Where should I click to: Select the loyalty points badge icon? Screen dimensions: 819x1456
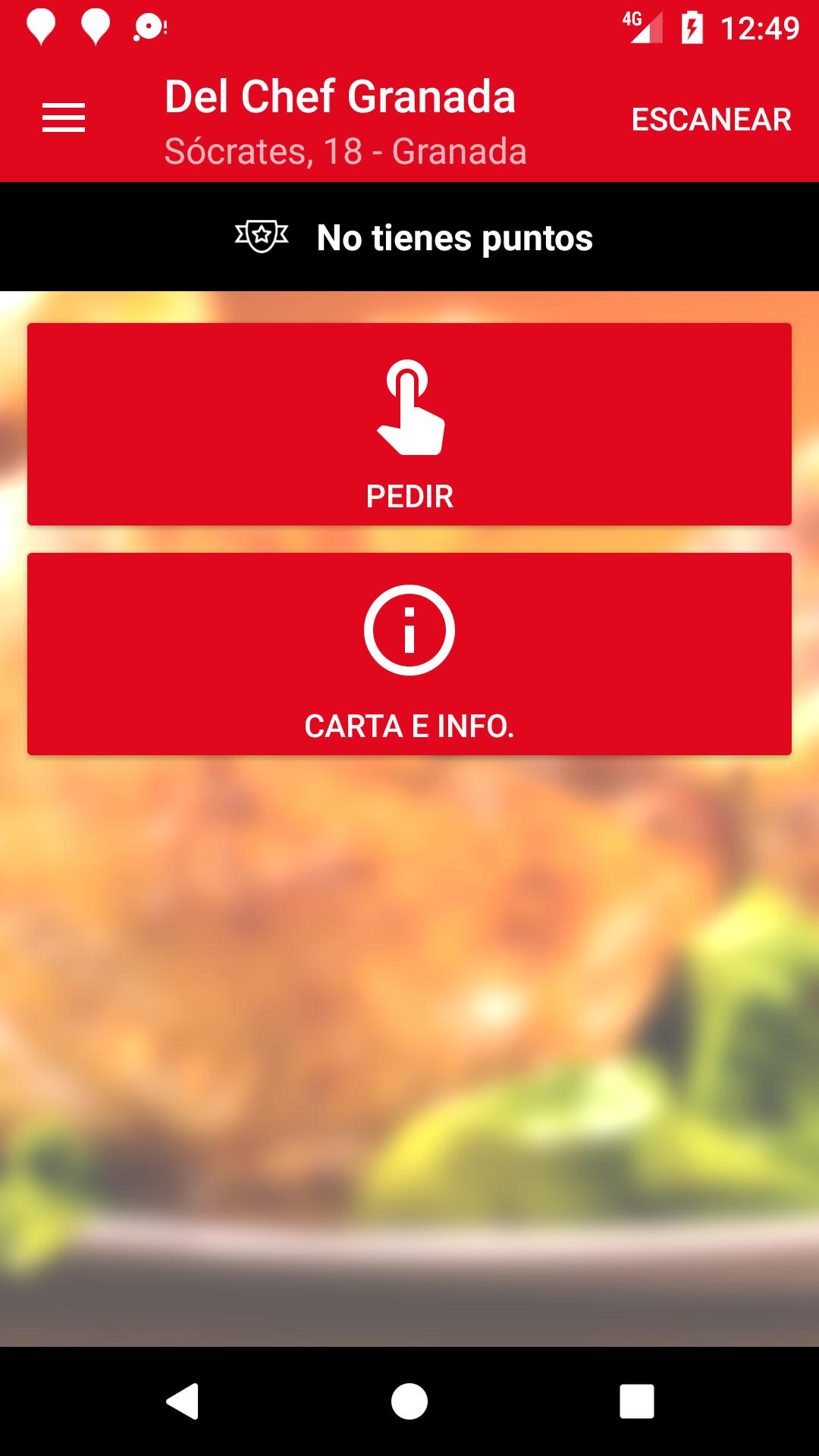coord(261,236)
